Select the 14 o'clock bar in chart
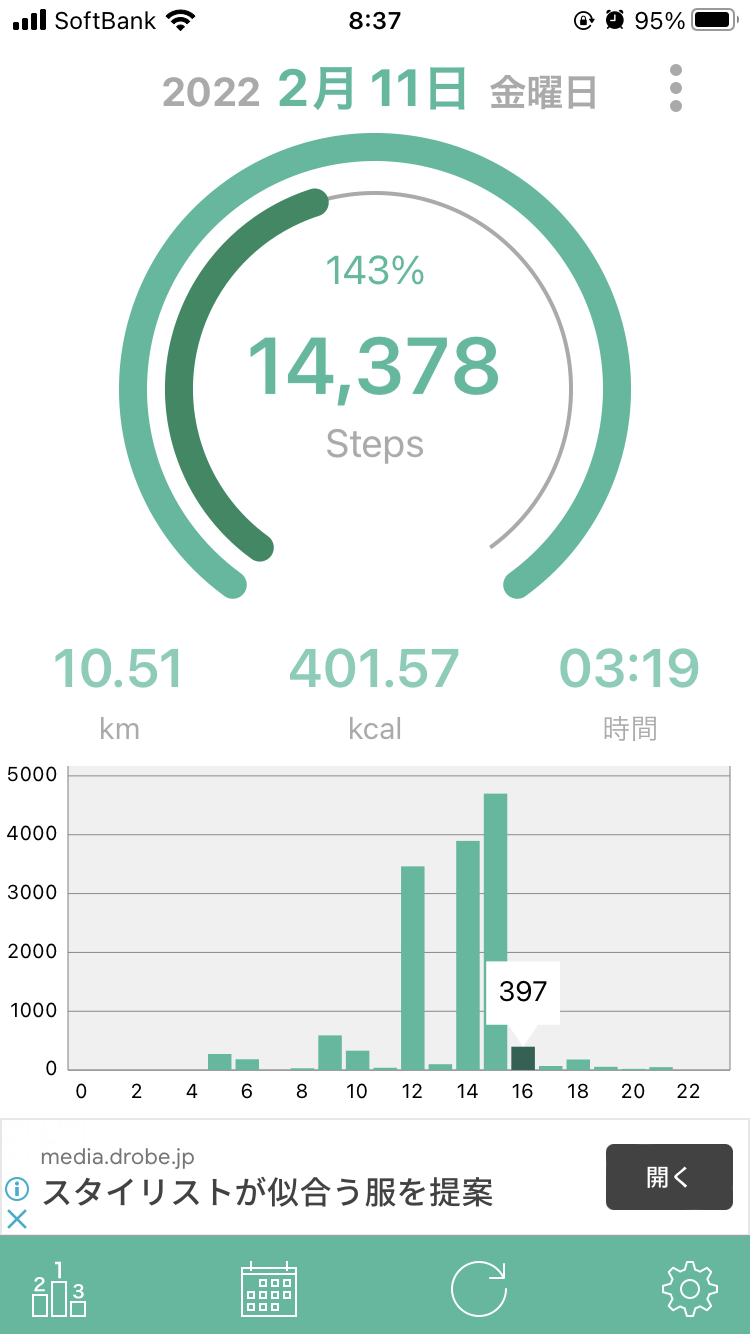This screenshot has height=1334, width=750. tap(468, 954)
